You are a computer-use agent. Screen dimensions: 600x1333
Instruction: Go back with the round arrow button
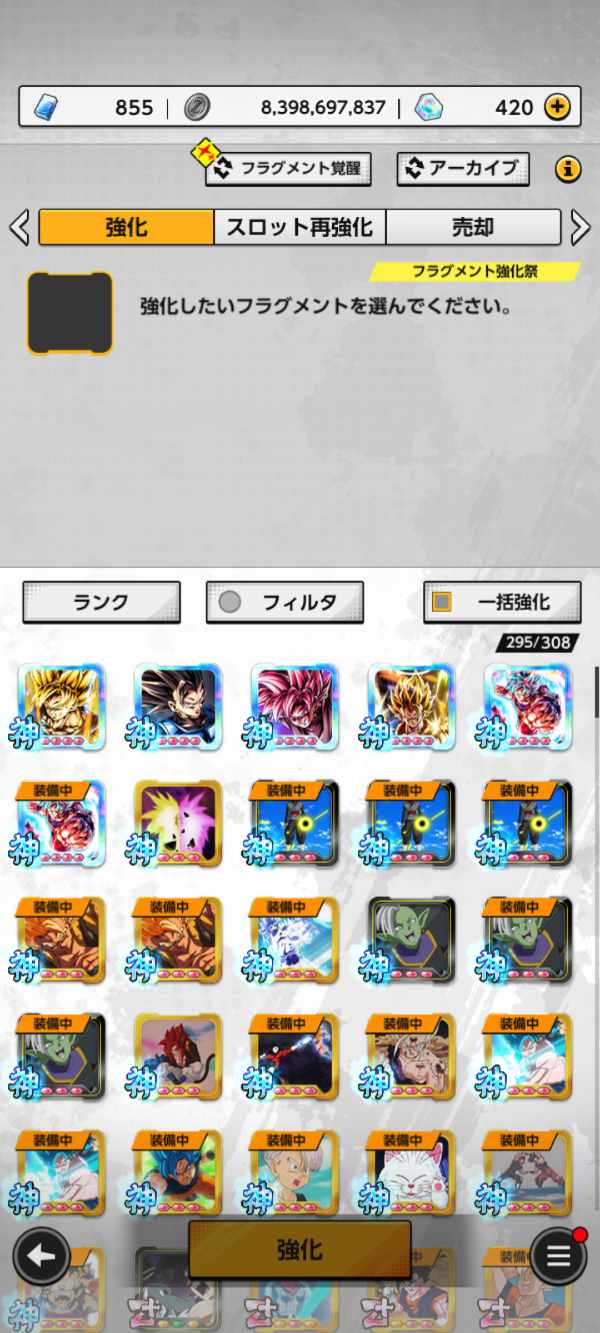pos(41,1256)
